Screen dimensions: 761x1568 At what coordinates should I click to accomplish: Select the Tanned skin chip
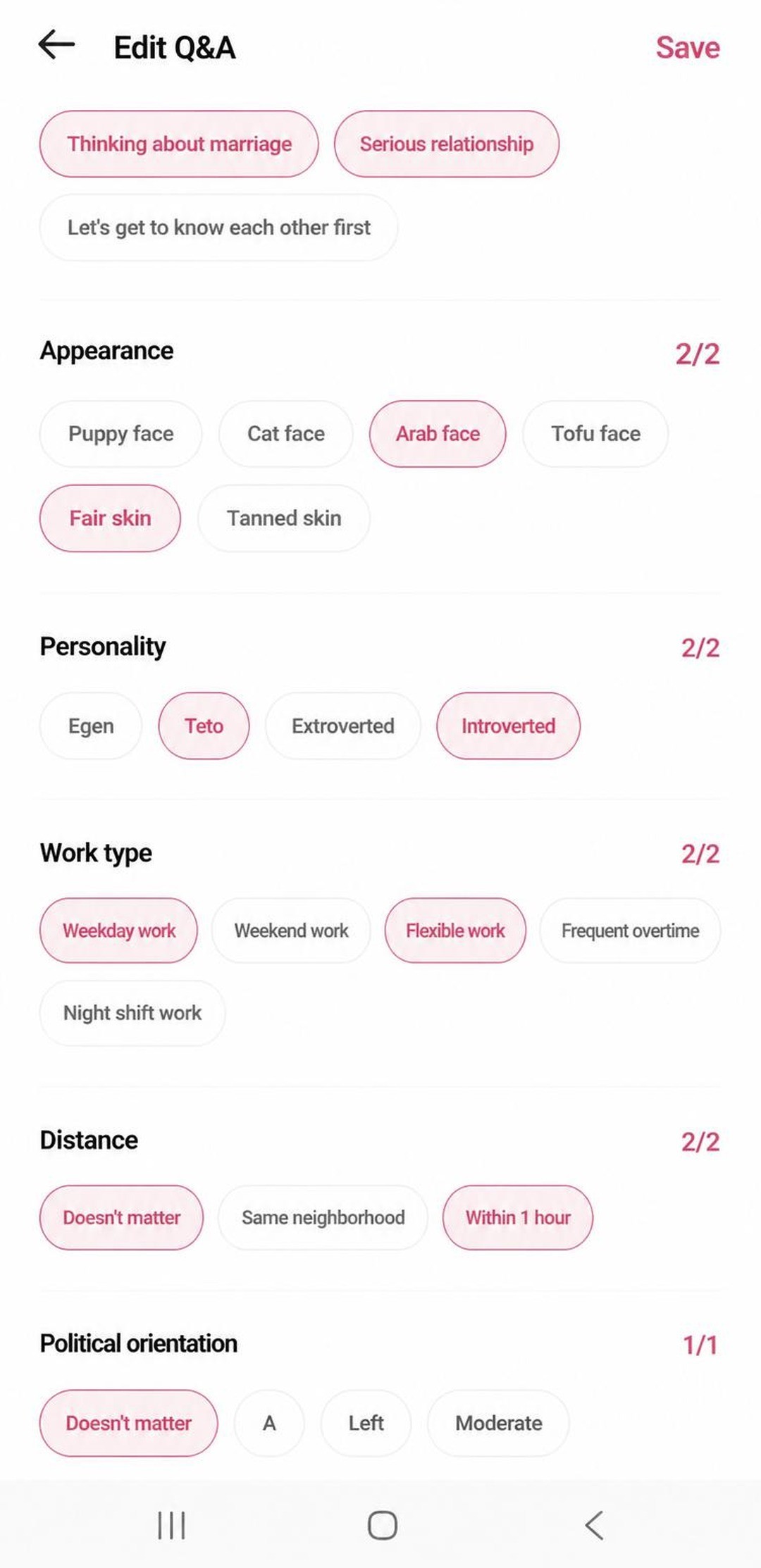[x=283, y=518]
